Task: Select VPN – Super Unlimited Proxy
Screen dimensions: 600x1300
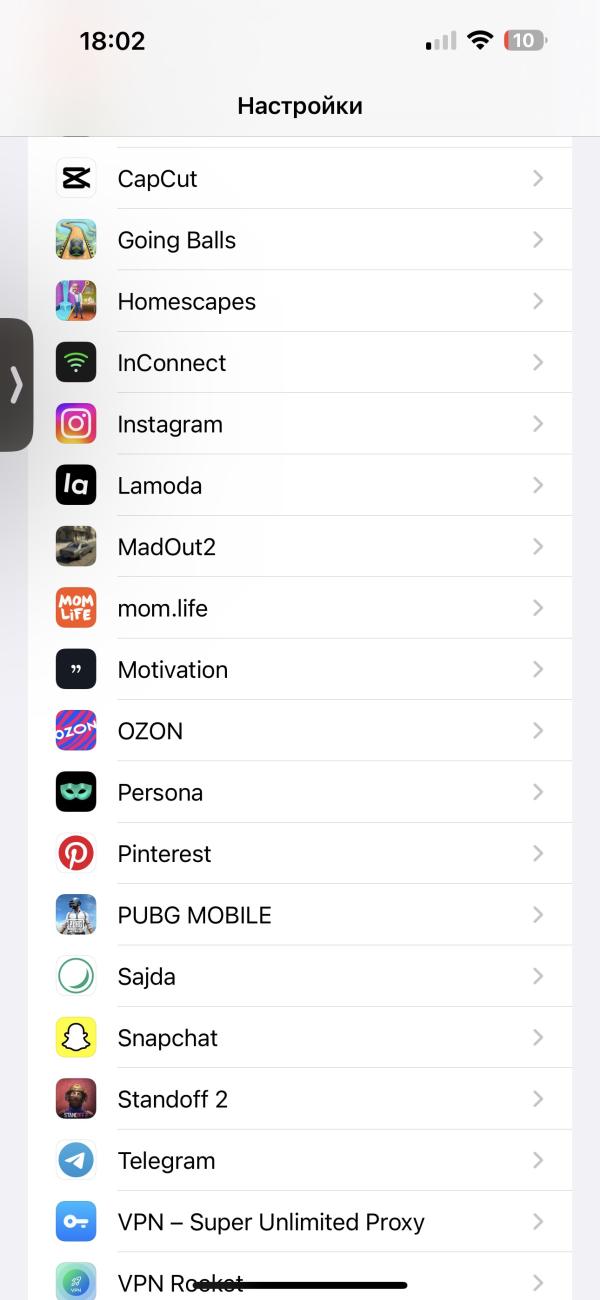Action: click(x=300, y=1222)
